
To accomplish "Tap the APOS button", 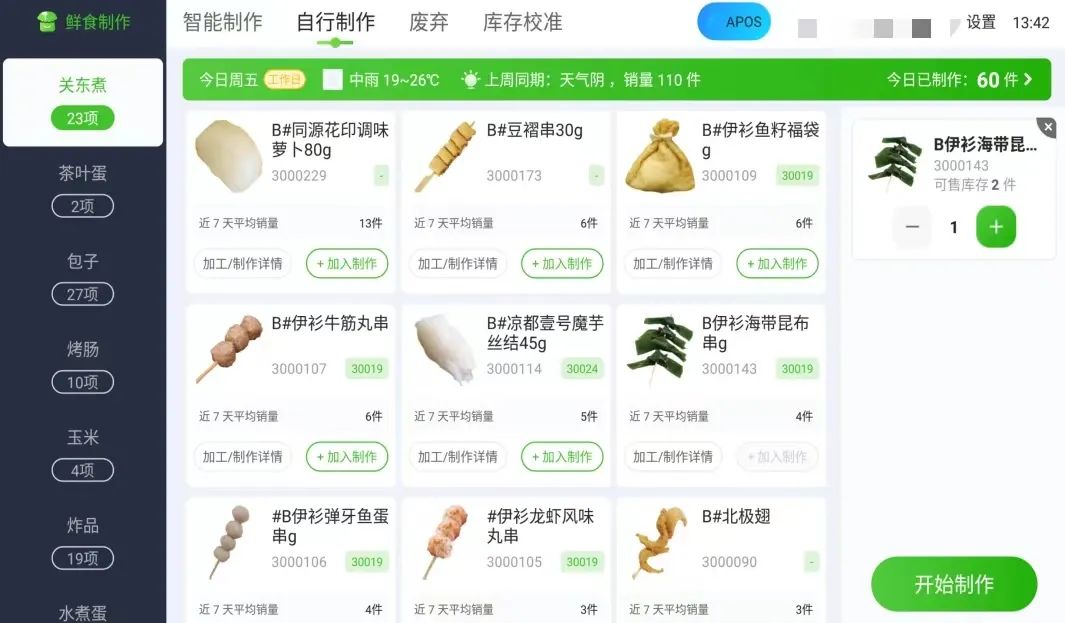I will [x=733, y=22].
